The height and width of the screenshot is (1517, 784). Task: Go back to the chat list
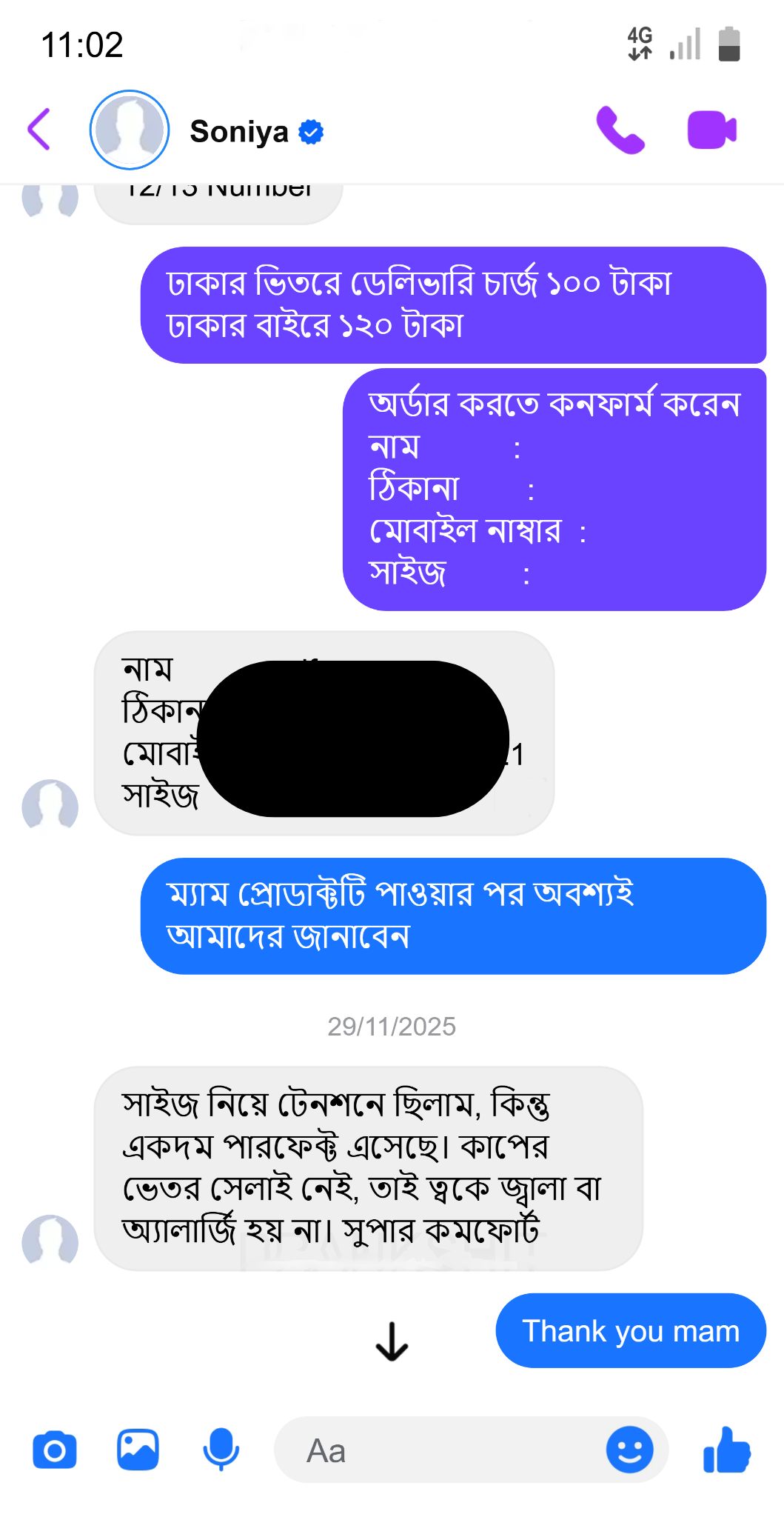point(39,130)
